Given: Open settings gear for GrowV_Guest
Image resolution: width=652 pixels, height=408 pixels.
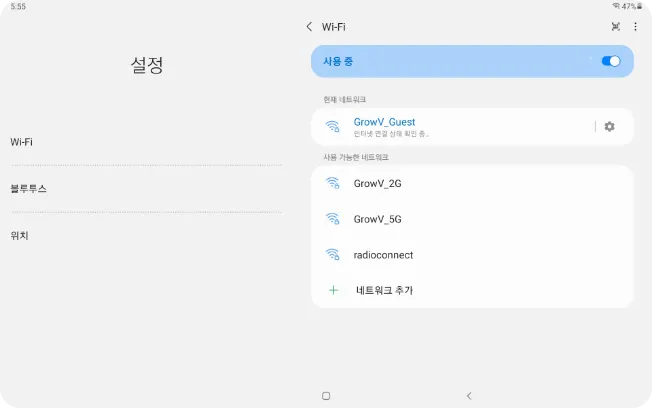Looking at the screenshot, I should coord(609,126).
